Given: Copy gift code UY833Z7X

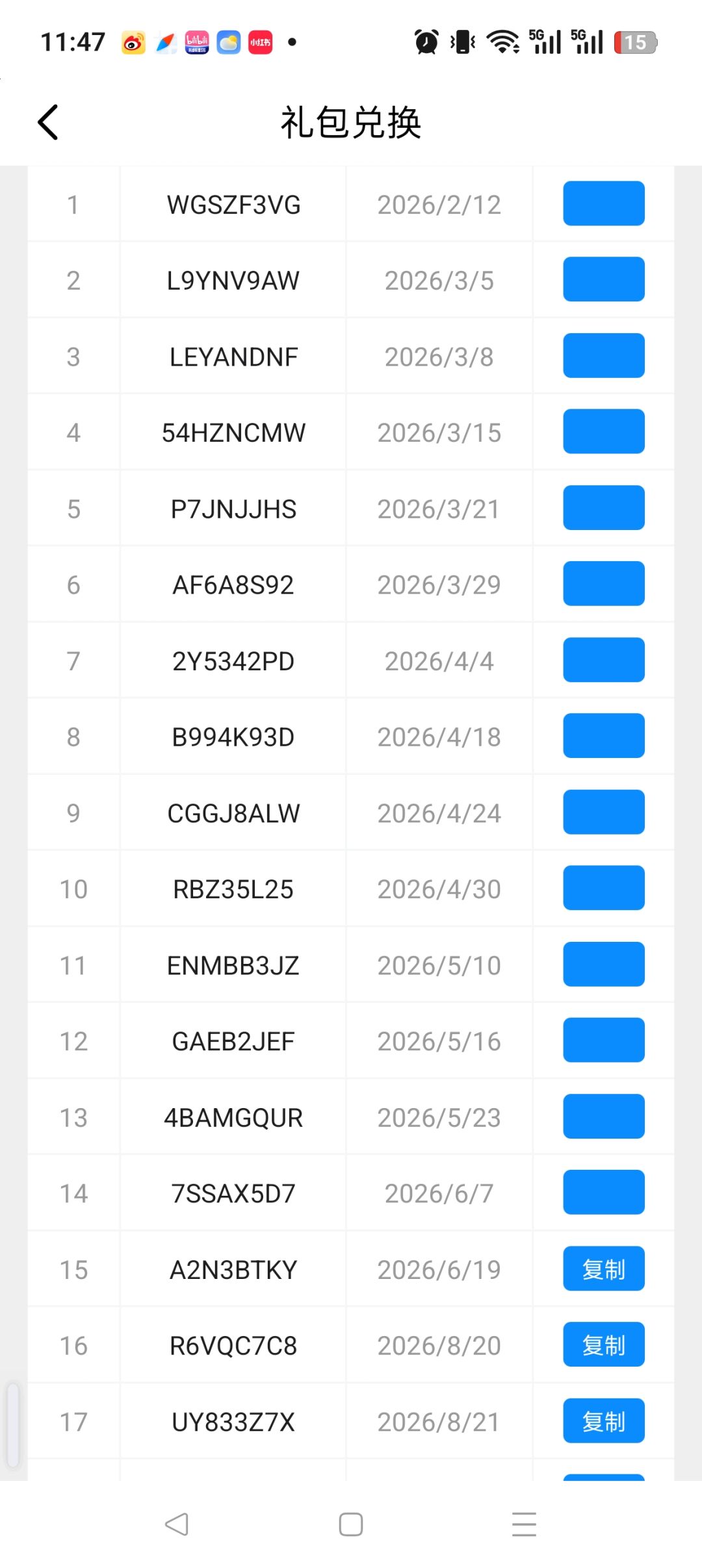Looking at the screenshot, I should pyautogui.click(x=603, y=1421).
